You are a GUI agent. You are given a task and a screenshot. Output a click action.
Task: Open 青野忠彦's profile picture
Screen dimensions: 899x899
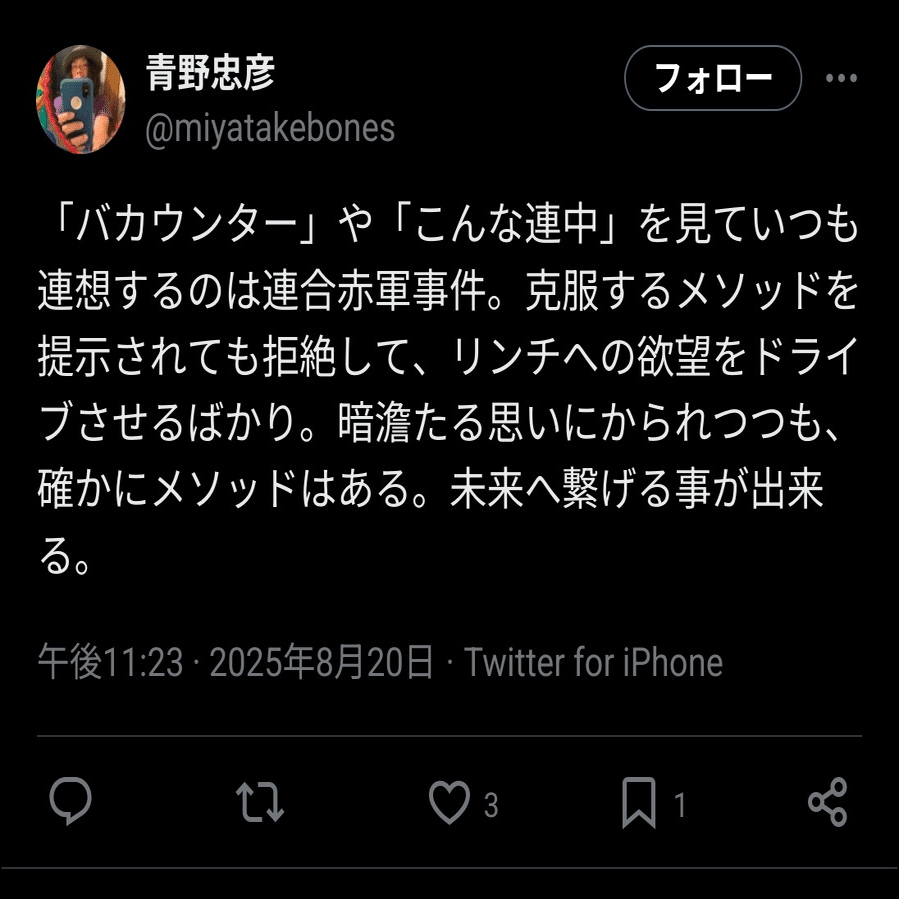(x=81, y=99)
